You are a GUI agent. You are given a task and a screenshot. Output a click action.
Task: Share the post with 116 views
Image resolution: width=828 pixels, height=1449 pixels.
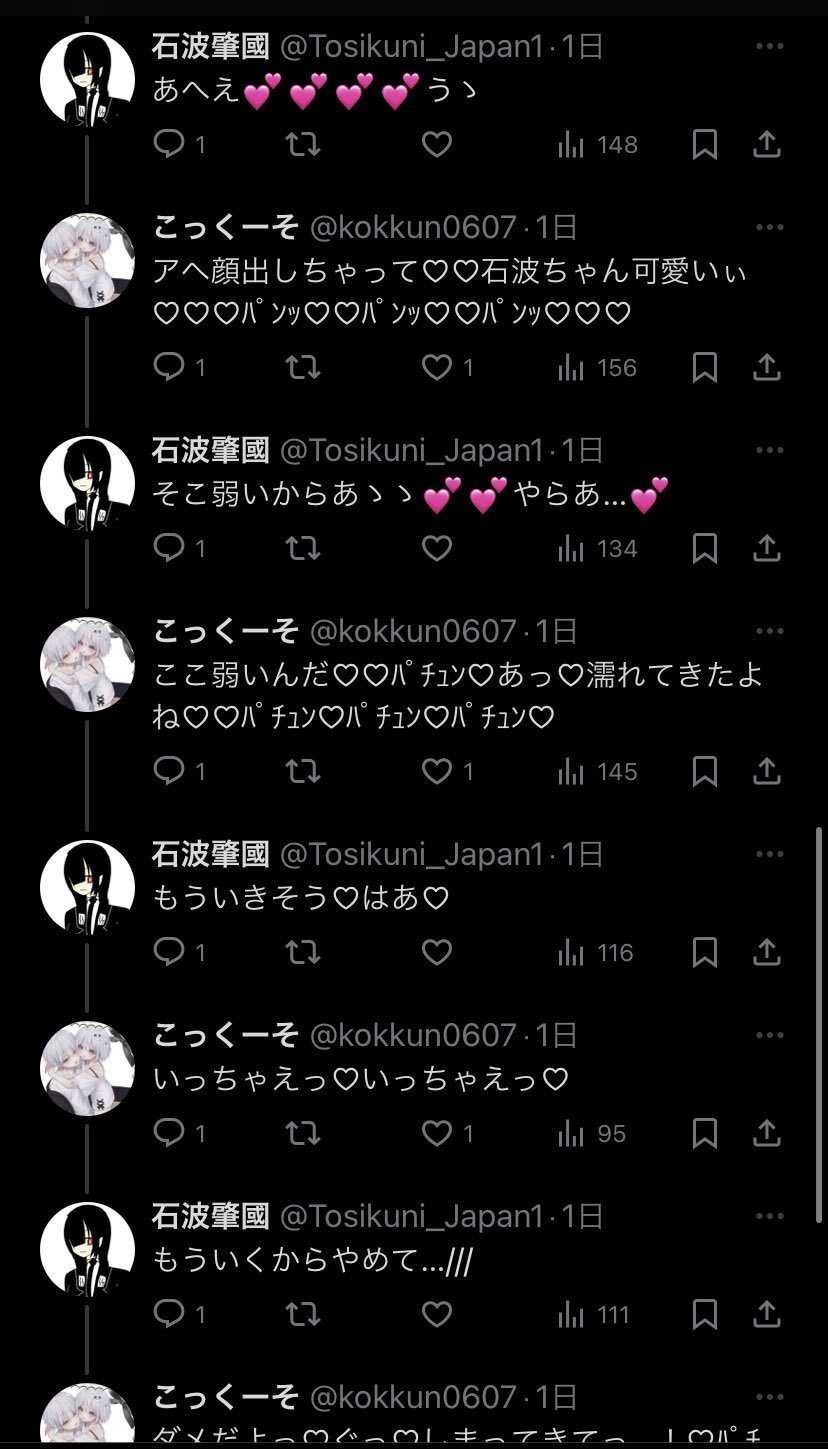coord(766,952)
